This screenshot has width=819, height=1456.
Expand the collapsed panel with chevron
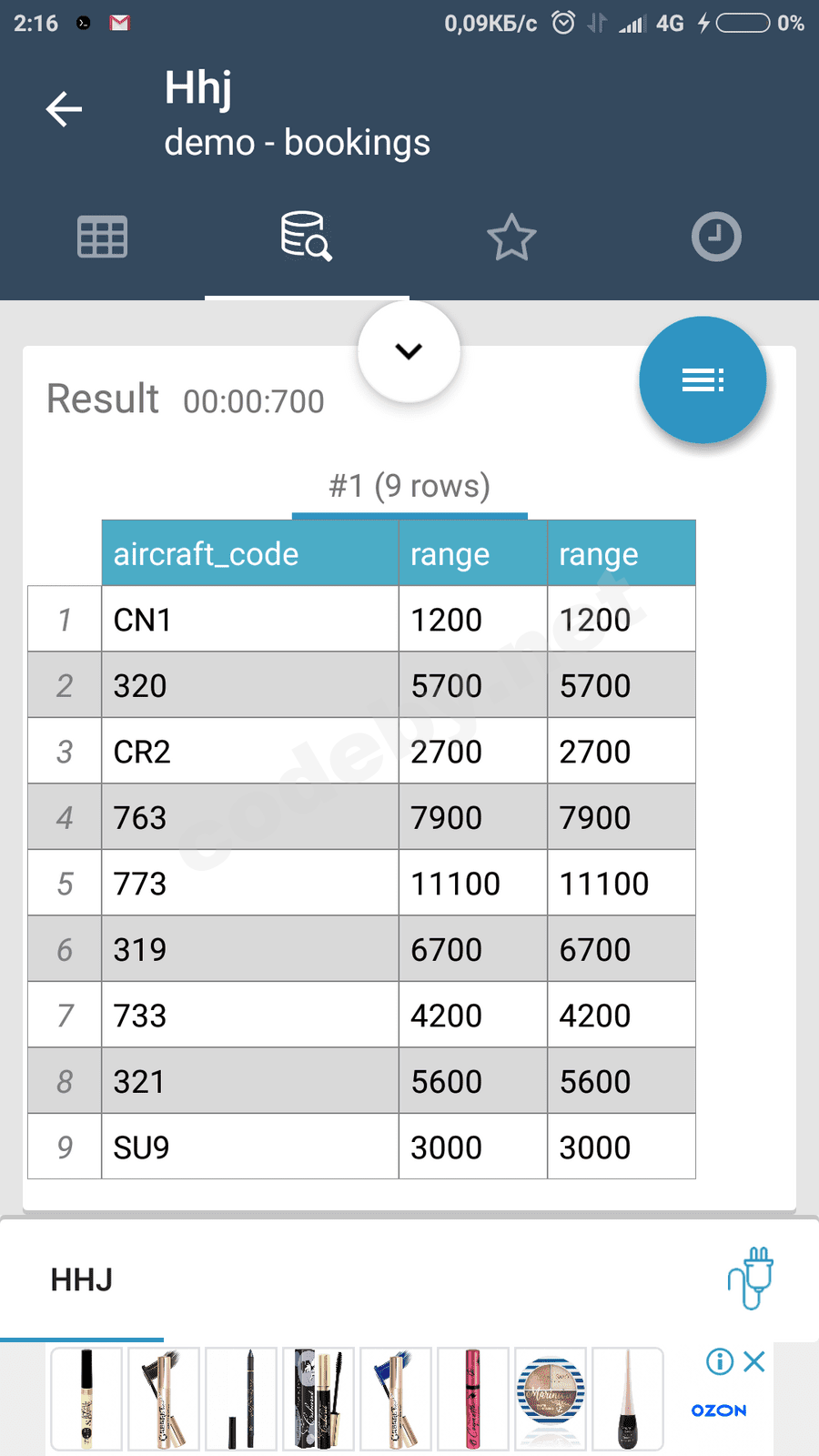[409, 351]
